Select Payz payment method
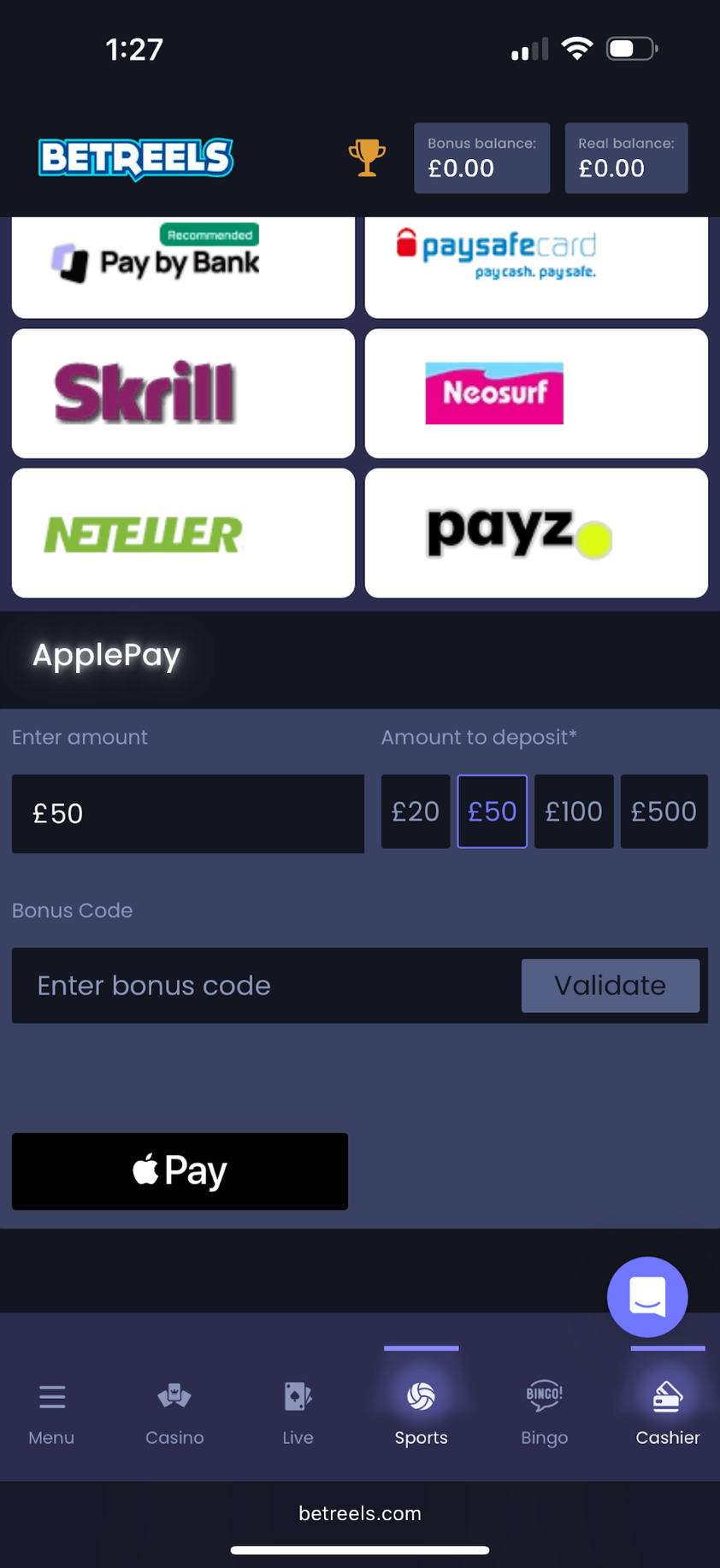Screen dimensions: 720x1568 click(x=536, y=533)
